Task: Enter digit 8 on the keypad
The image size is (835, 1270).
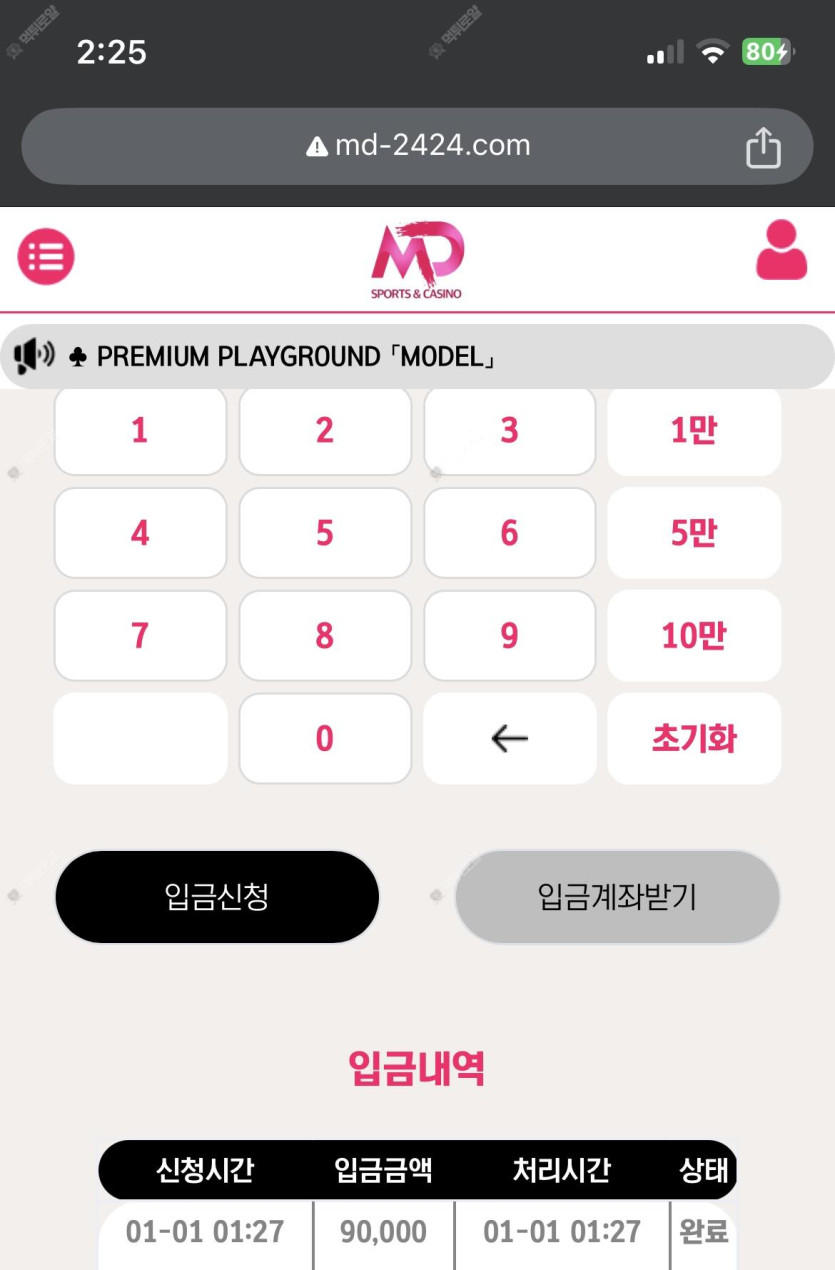Action: click(x=325, y=636)
